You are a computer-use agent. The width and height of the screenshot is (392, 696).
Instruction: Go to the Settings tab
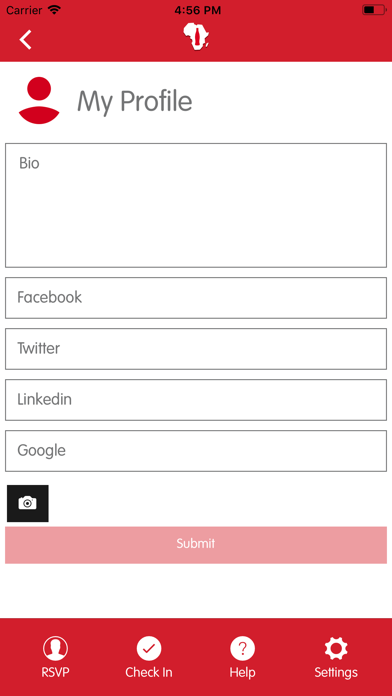coord(336,657)
